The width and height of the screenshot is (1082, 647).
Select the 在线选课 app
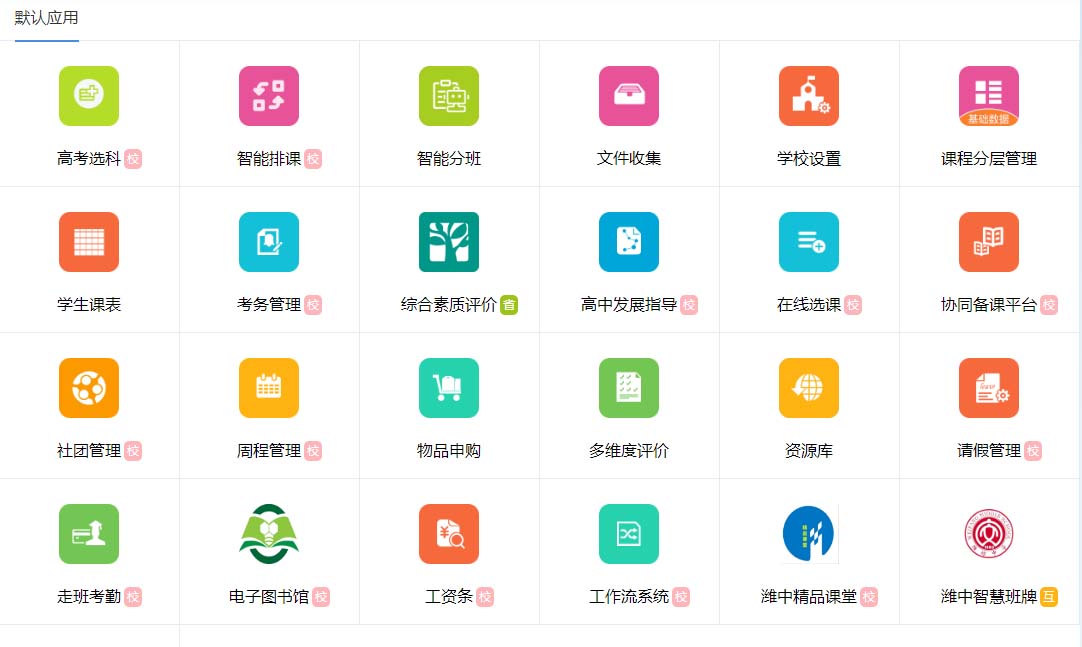click(809, 243)
